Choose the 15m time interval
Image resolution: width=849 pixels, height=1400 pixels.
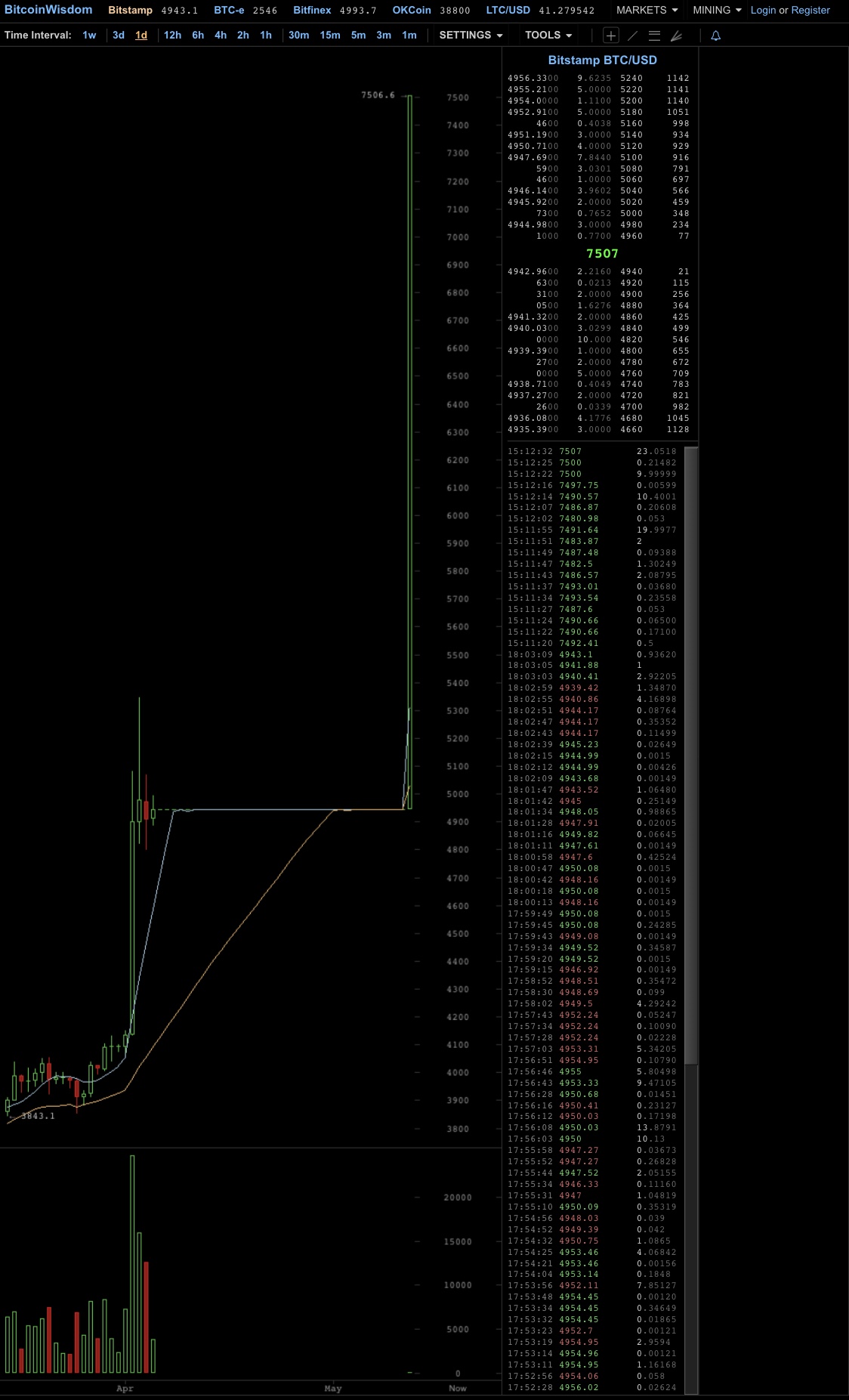330,36
